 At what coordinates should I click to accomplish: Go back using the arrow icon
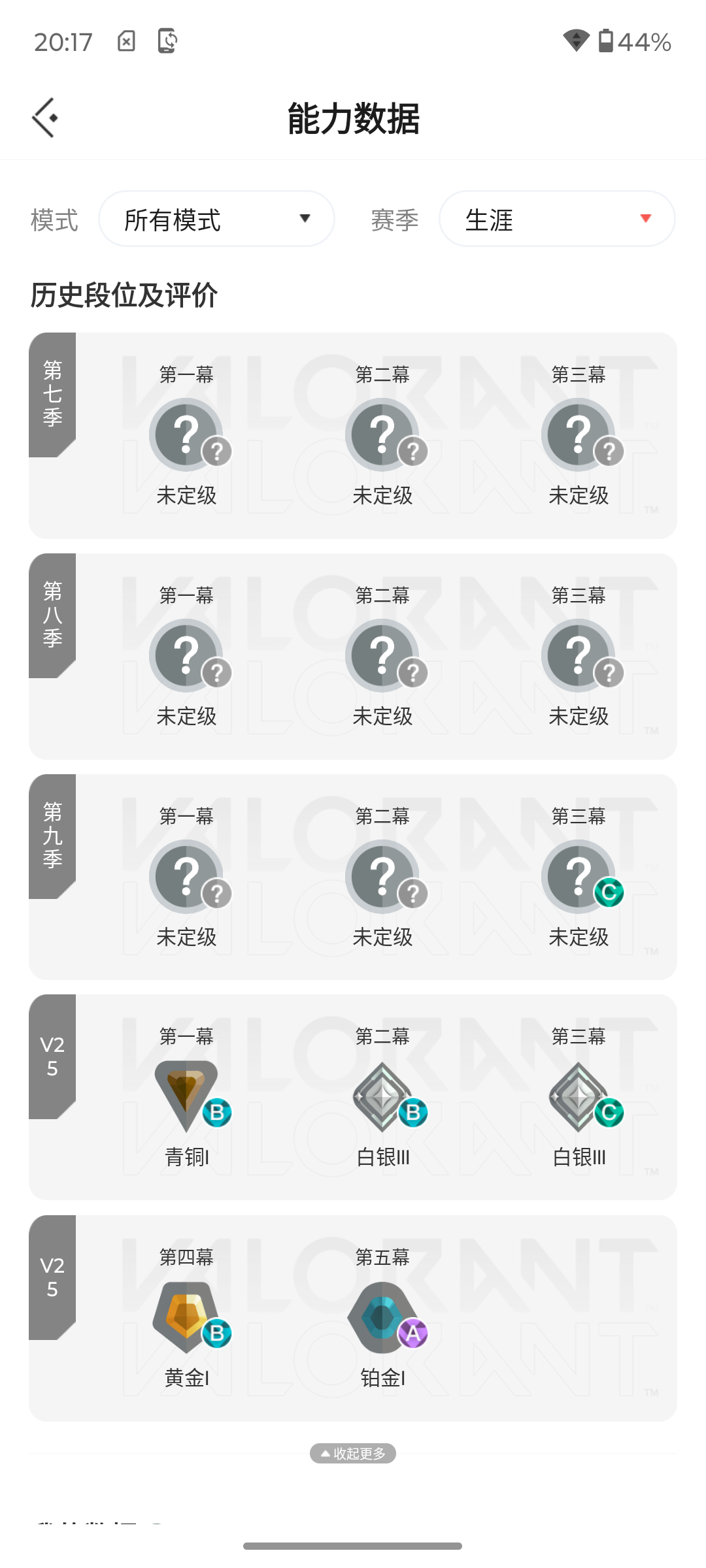[x=45, y=118]
